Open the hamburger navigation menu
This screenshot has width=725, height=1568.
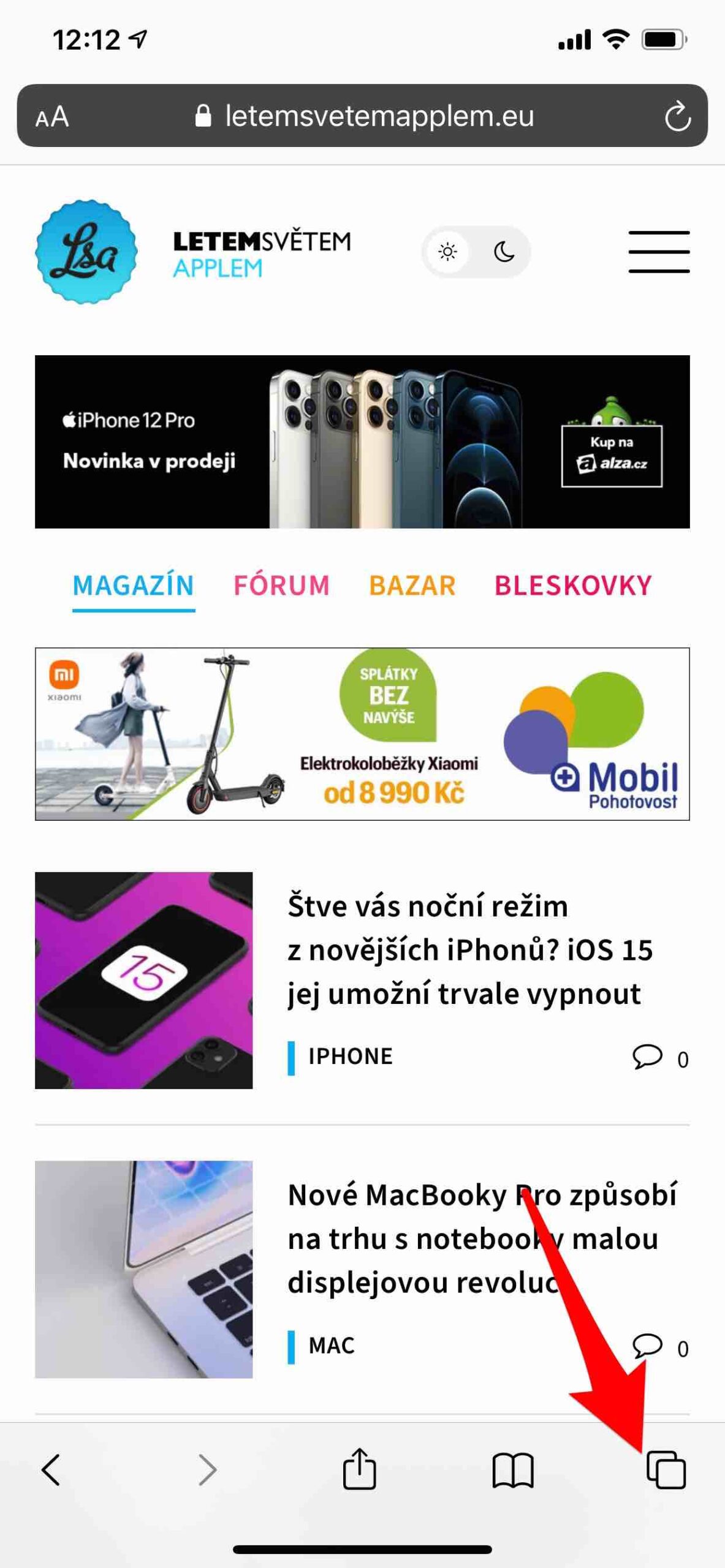pyautogui.click(x=658, y=252)
